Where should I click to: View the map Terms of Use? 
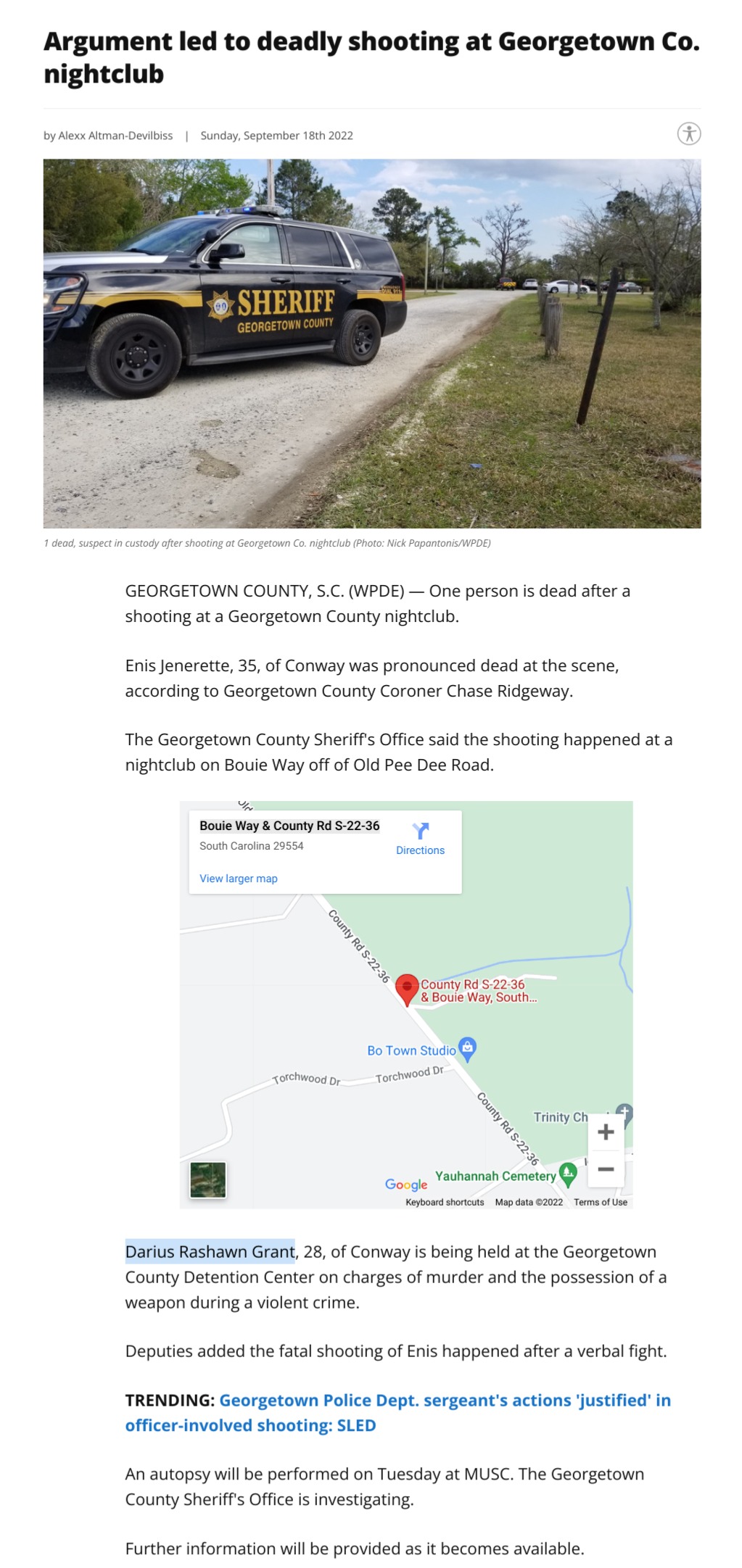600,1202
